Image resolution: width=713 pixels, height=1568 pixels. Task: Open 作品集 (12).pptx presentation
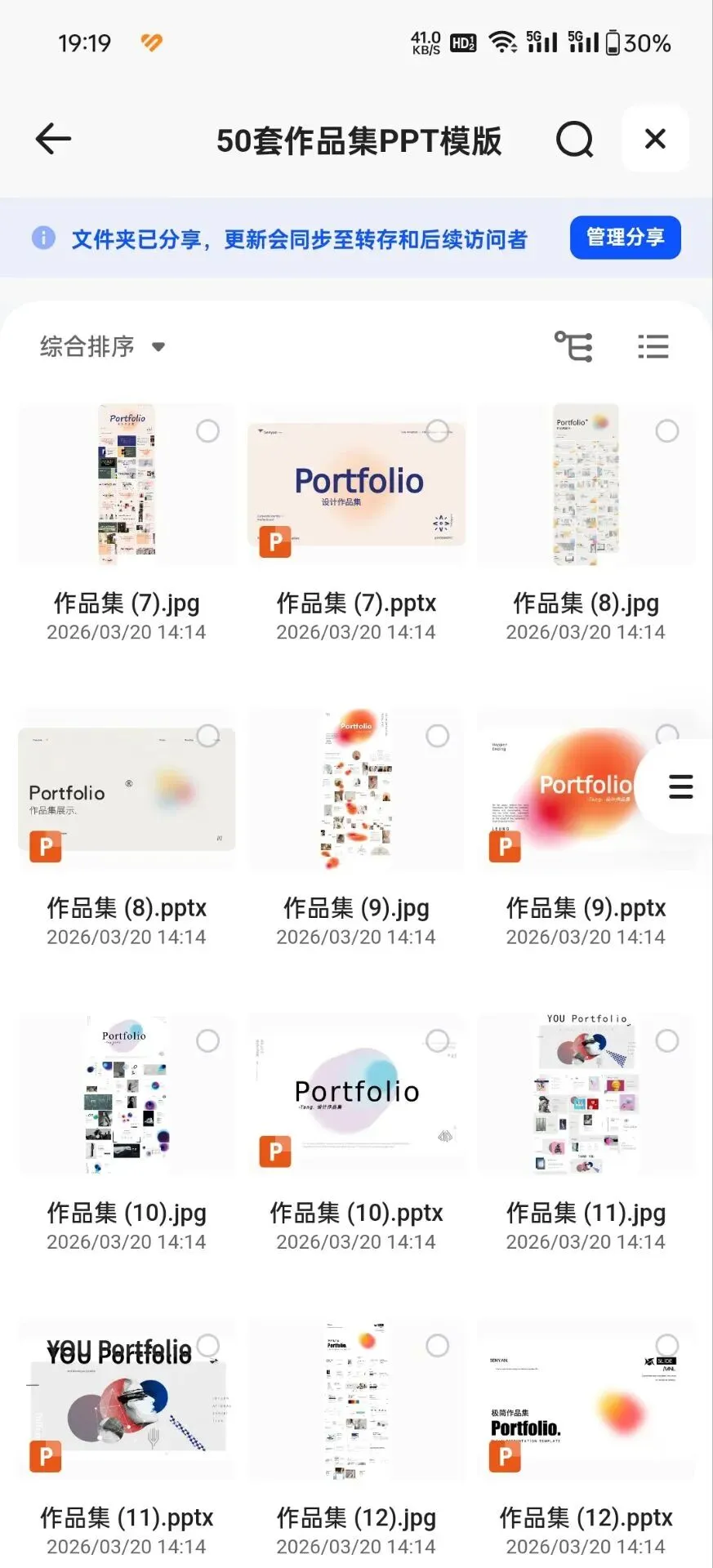[586, 1399]
